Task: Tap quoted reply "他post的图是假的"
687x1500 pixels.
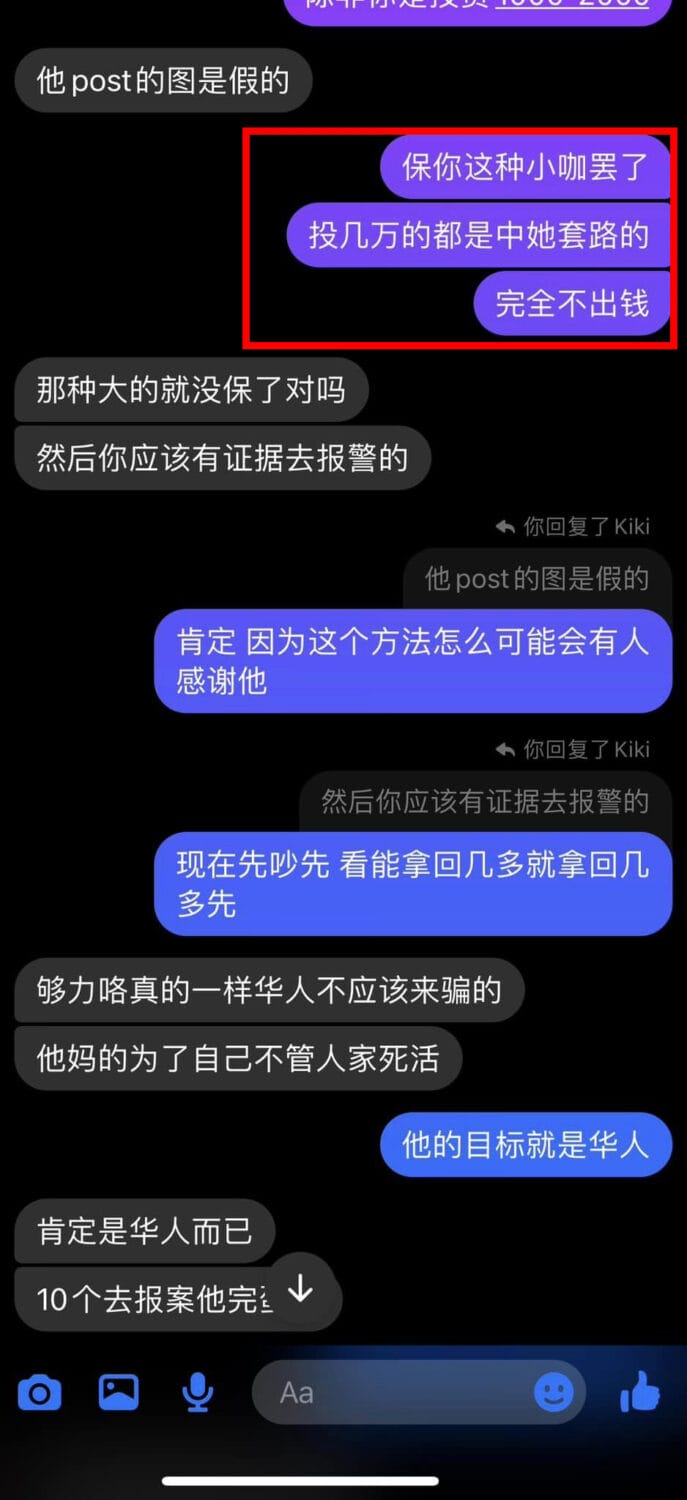Action: pos(537,579)
